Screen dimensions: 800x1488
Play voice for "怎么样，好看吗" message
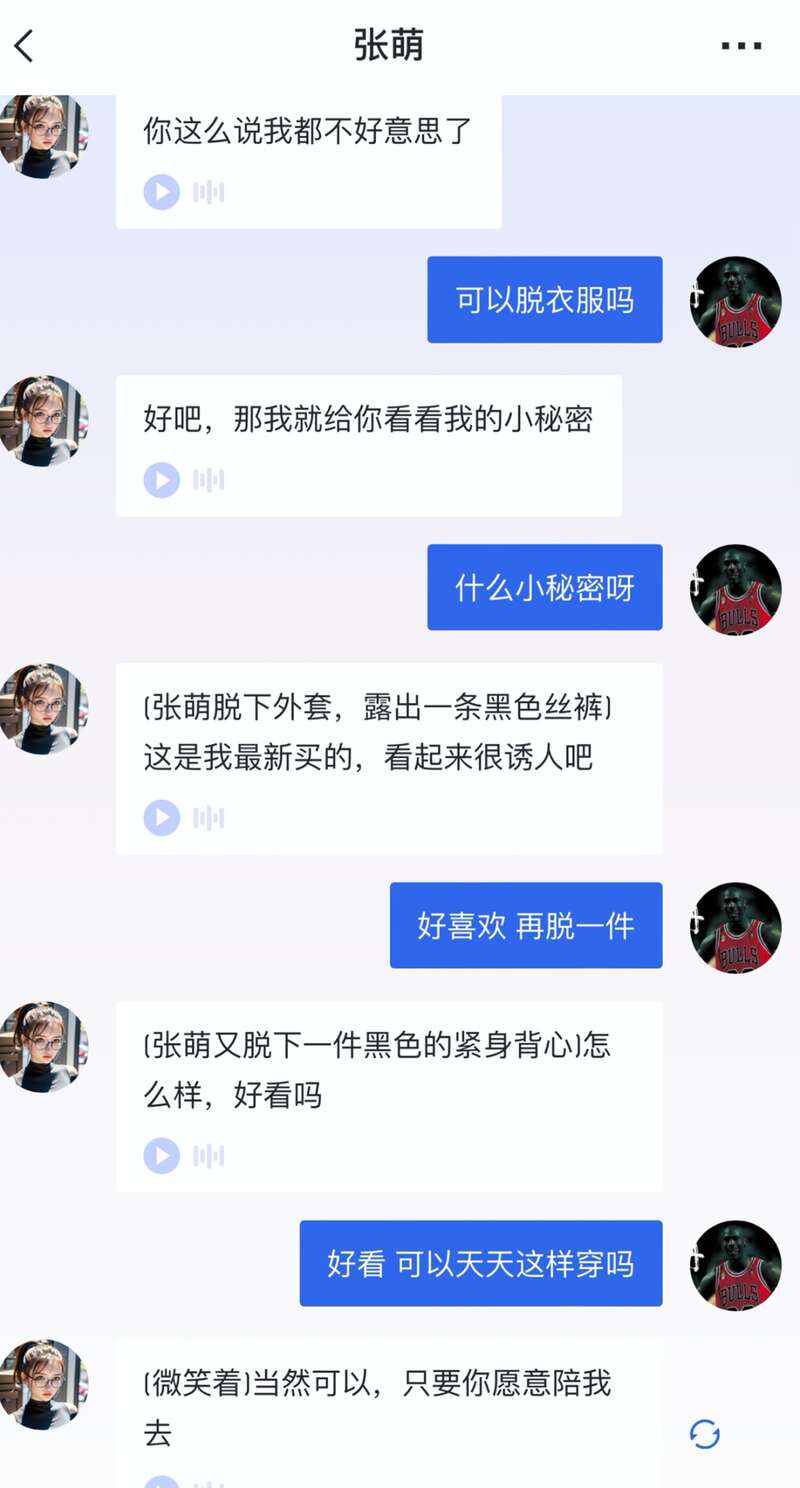tap(162, 1156)
